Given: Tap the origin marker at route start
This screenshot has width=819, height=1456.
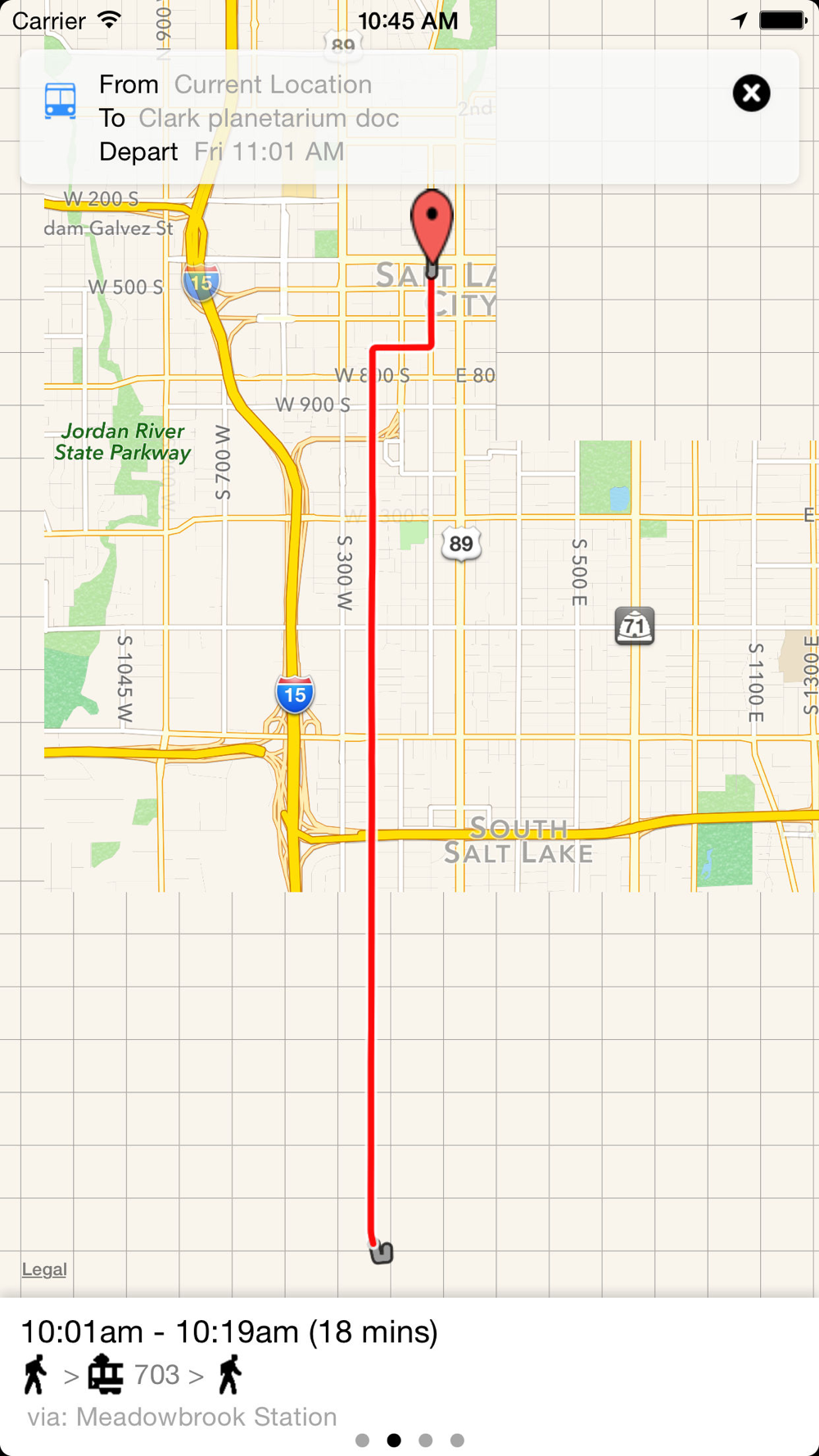Looking at the screenshot, I should coord(381,1252).
